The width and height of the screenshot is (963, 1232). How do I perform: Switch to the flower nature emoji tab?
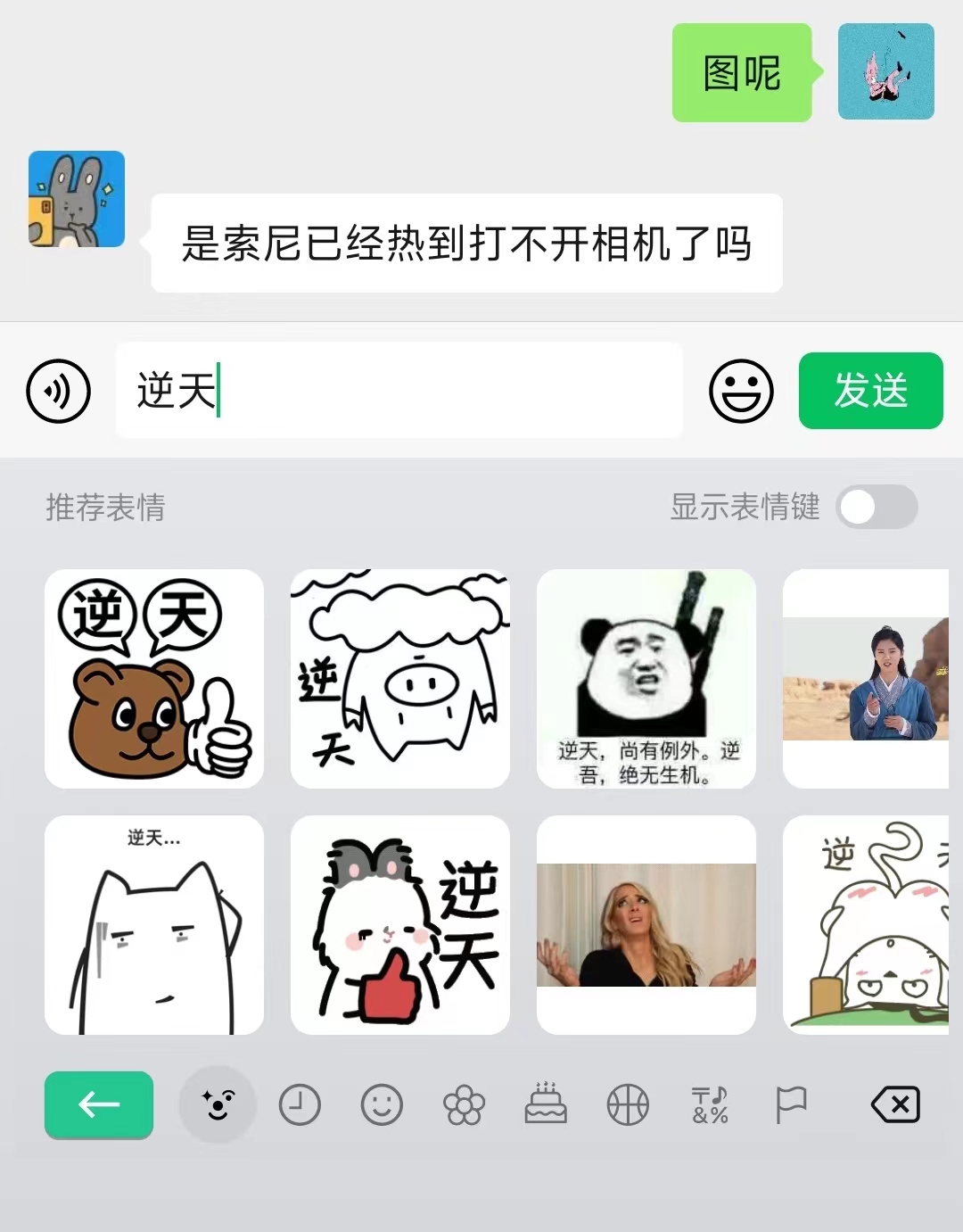pyautogui.click(x=464, y=1106)
